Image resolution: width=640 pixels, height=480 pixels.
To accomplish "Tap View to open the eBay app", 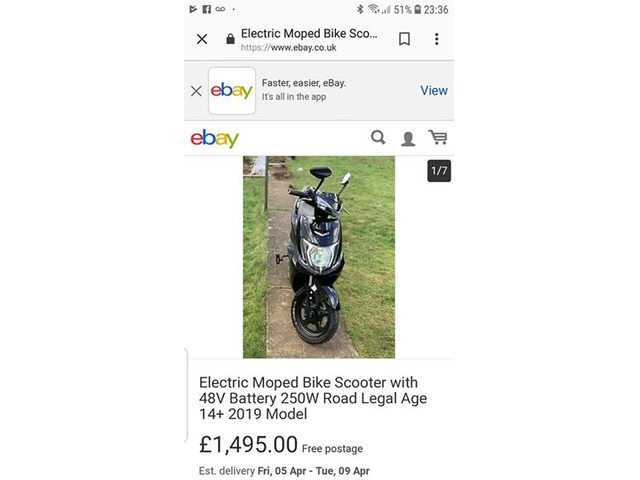I will coord(433,91).
